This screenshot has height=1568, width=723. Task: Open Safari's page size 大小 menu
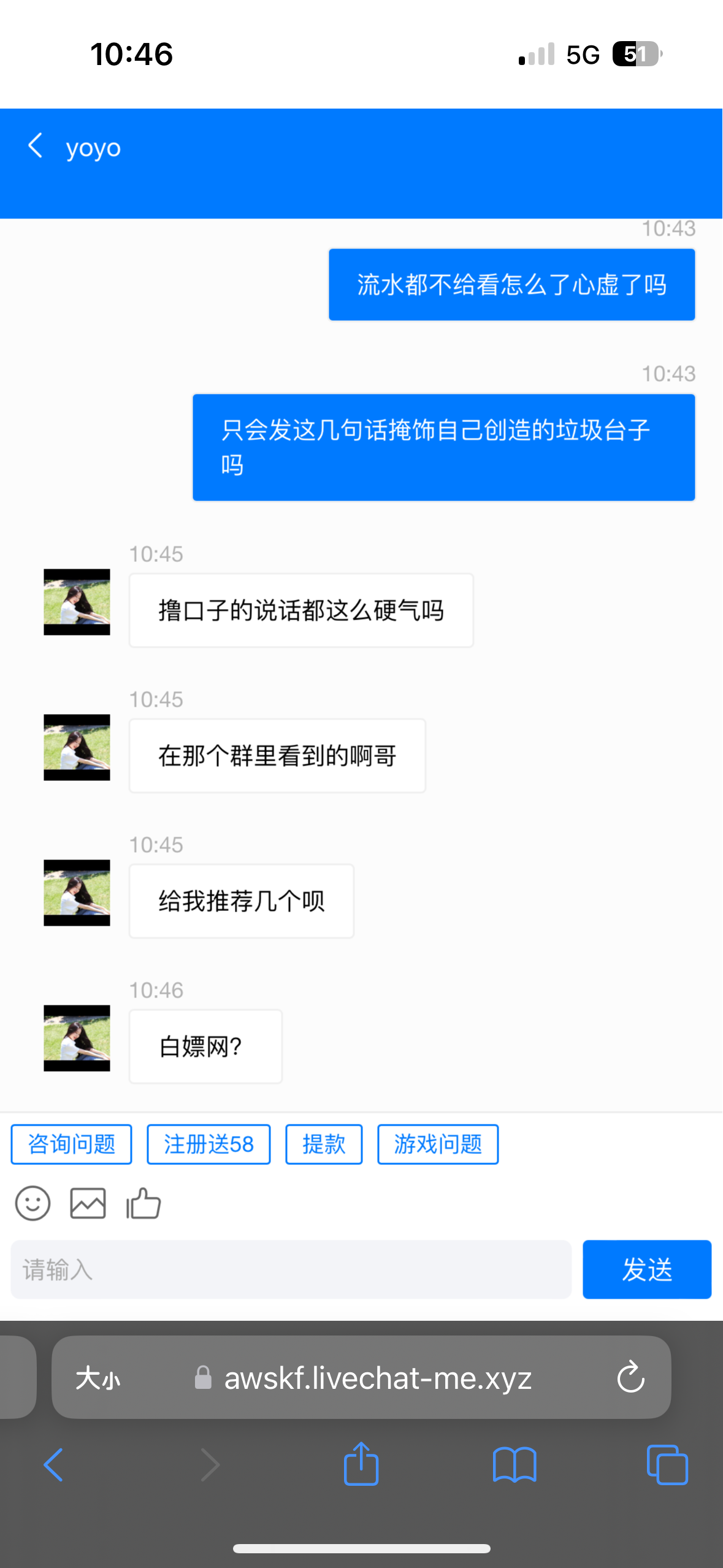pos(98,1378)
